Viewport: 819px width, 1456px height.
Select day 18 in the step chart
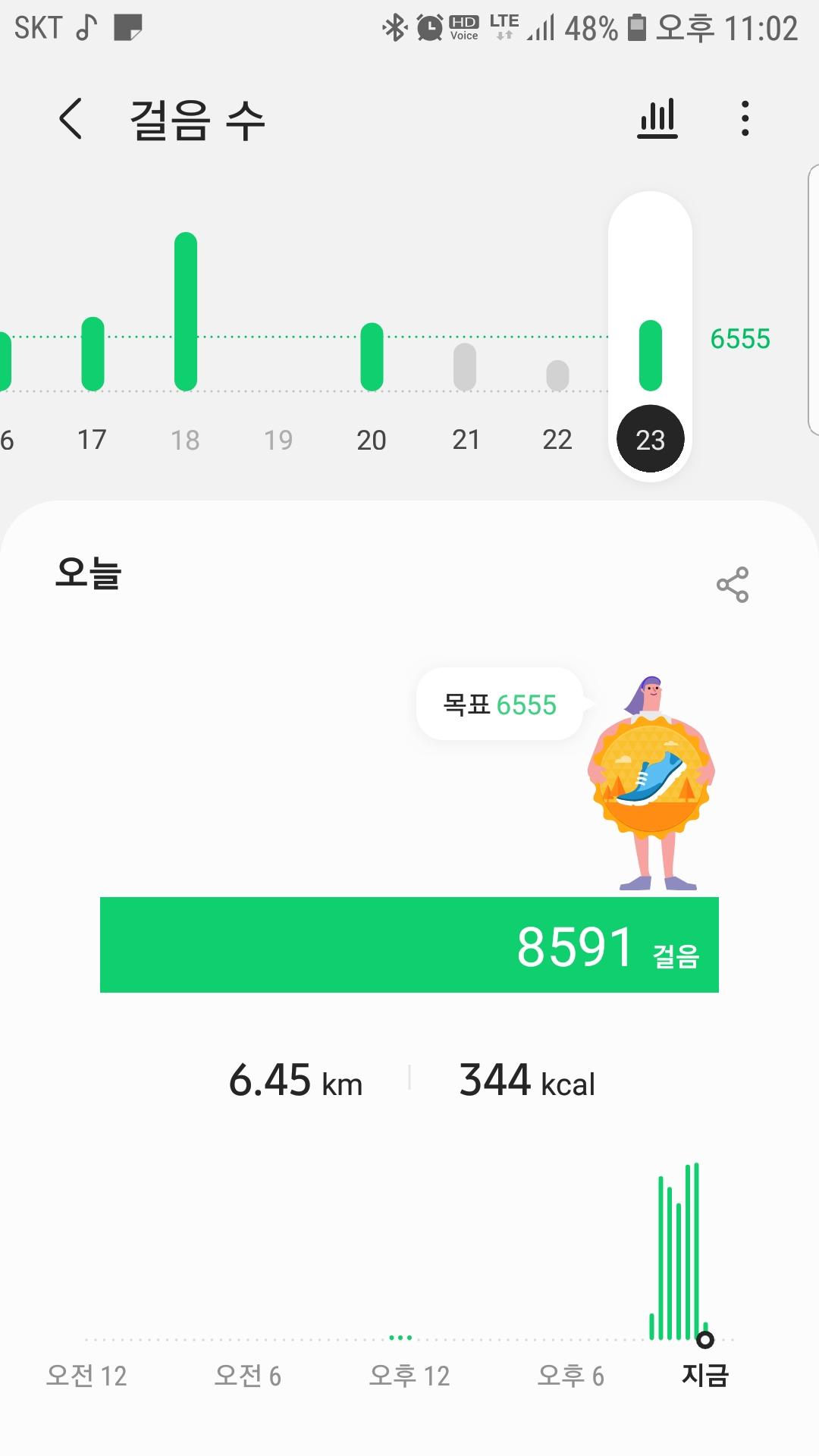[x=185, y=439]
